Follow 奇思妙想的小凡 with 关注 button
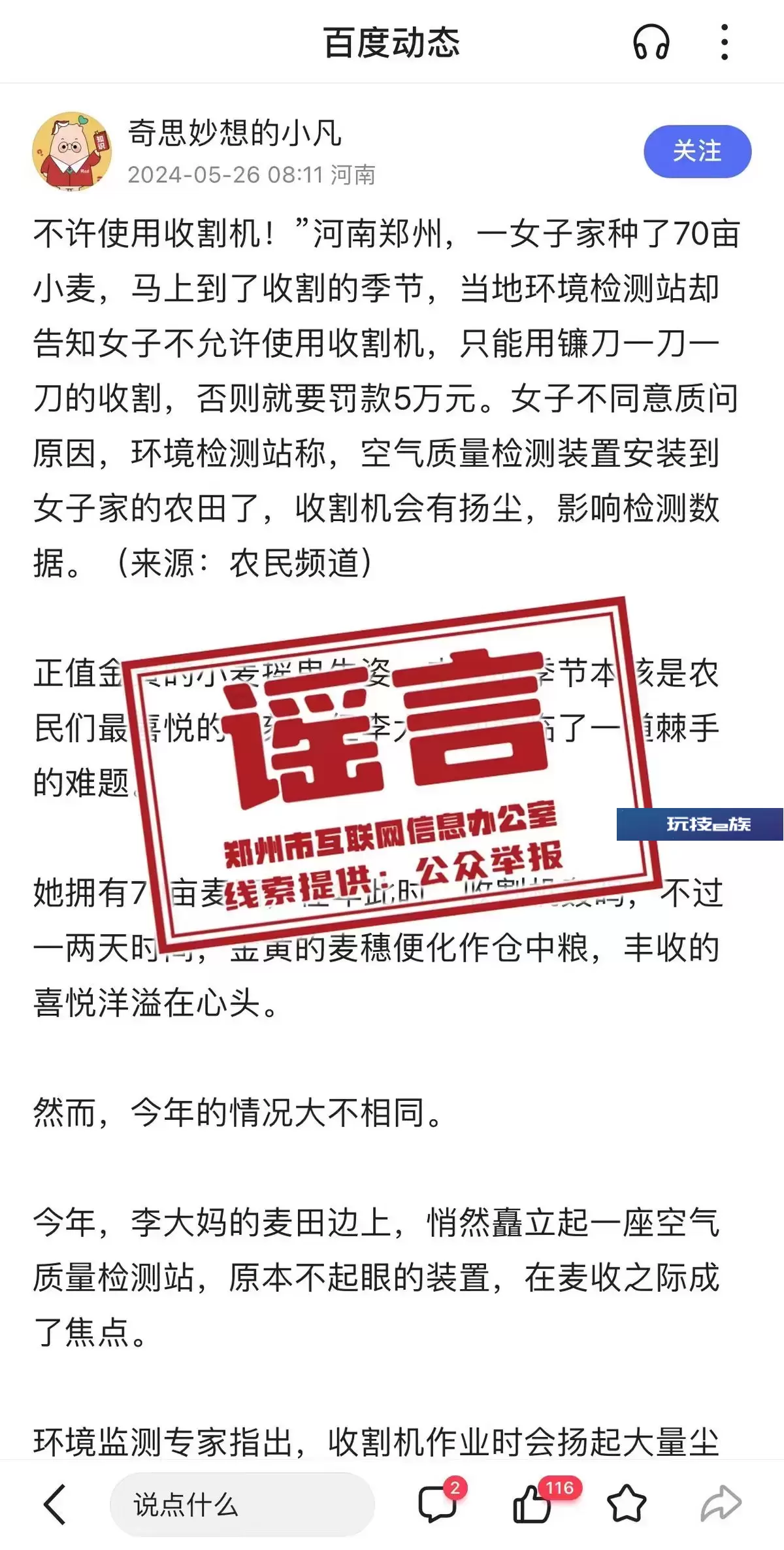Screen dimensions: 784x1550 tap(697, 151)
